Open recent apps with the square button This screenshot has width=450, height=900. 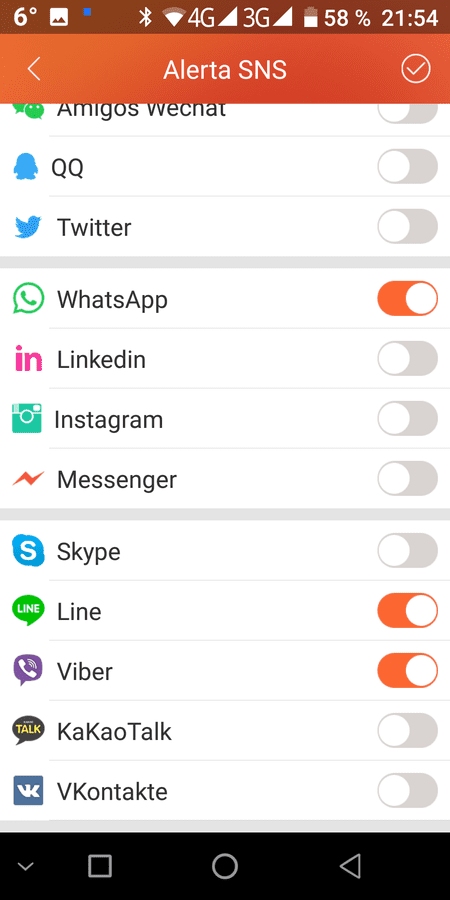100,866
